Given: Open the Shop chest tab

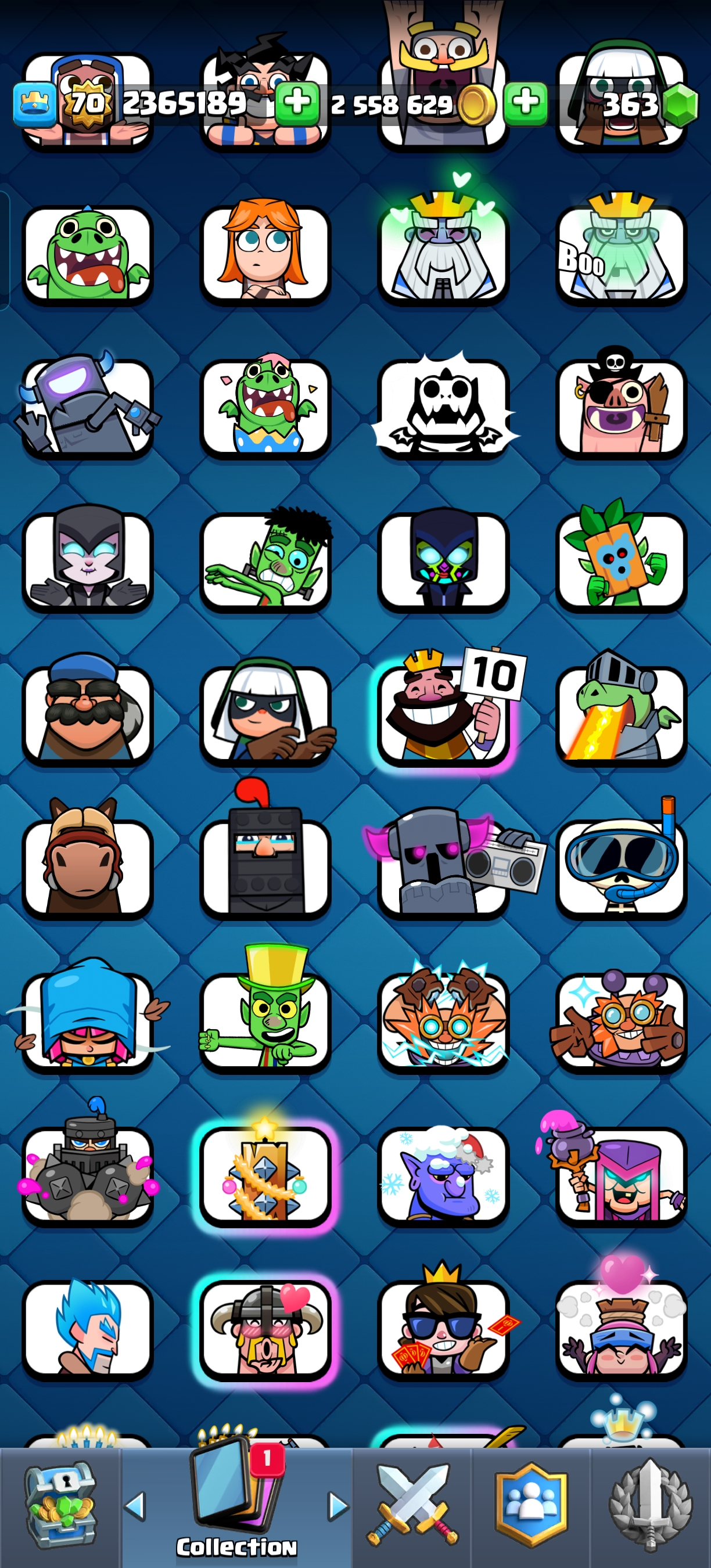Looking at the screenshot, I should (60, 1506).
